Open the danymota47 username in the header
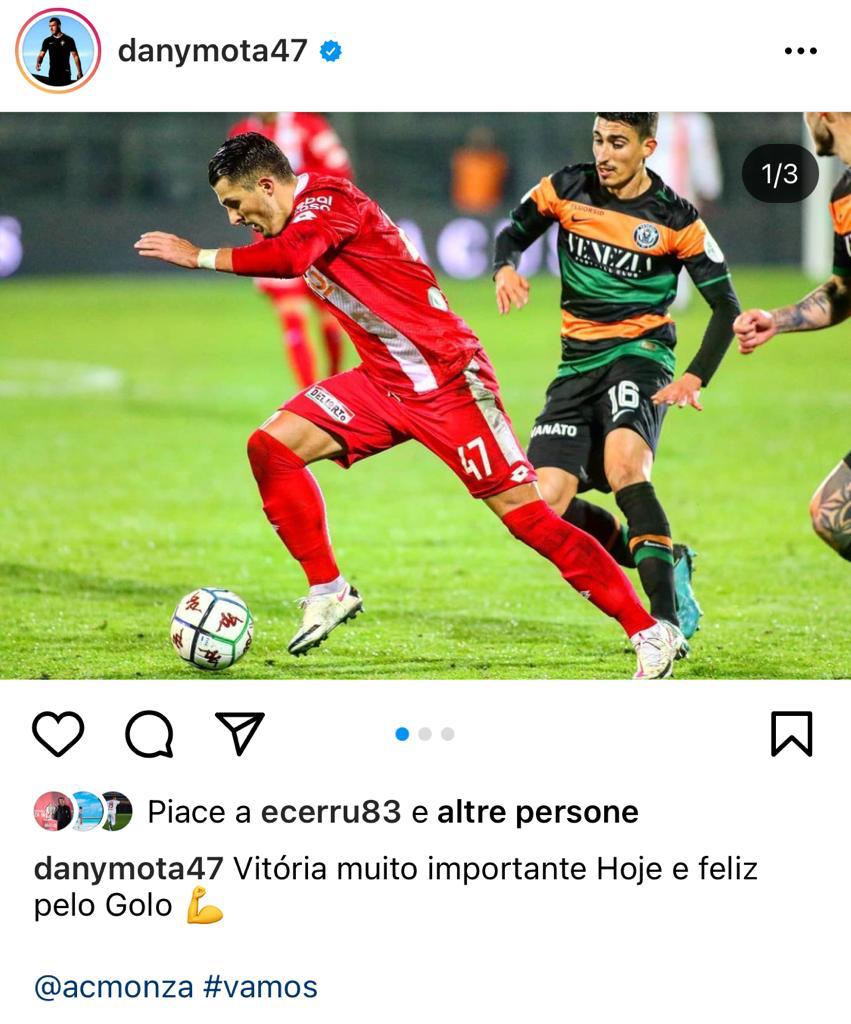 pos(212,51)
